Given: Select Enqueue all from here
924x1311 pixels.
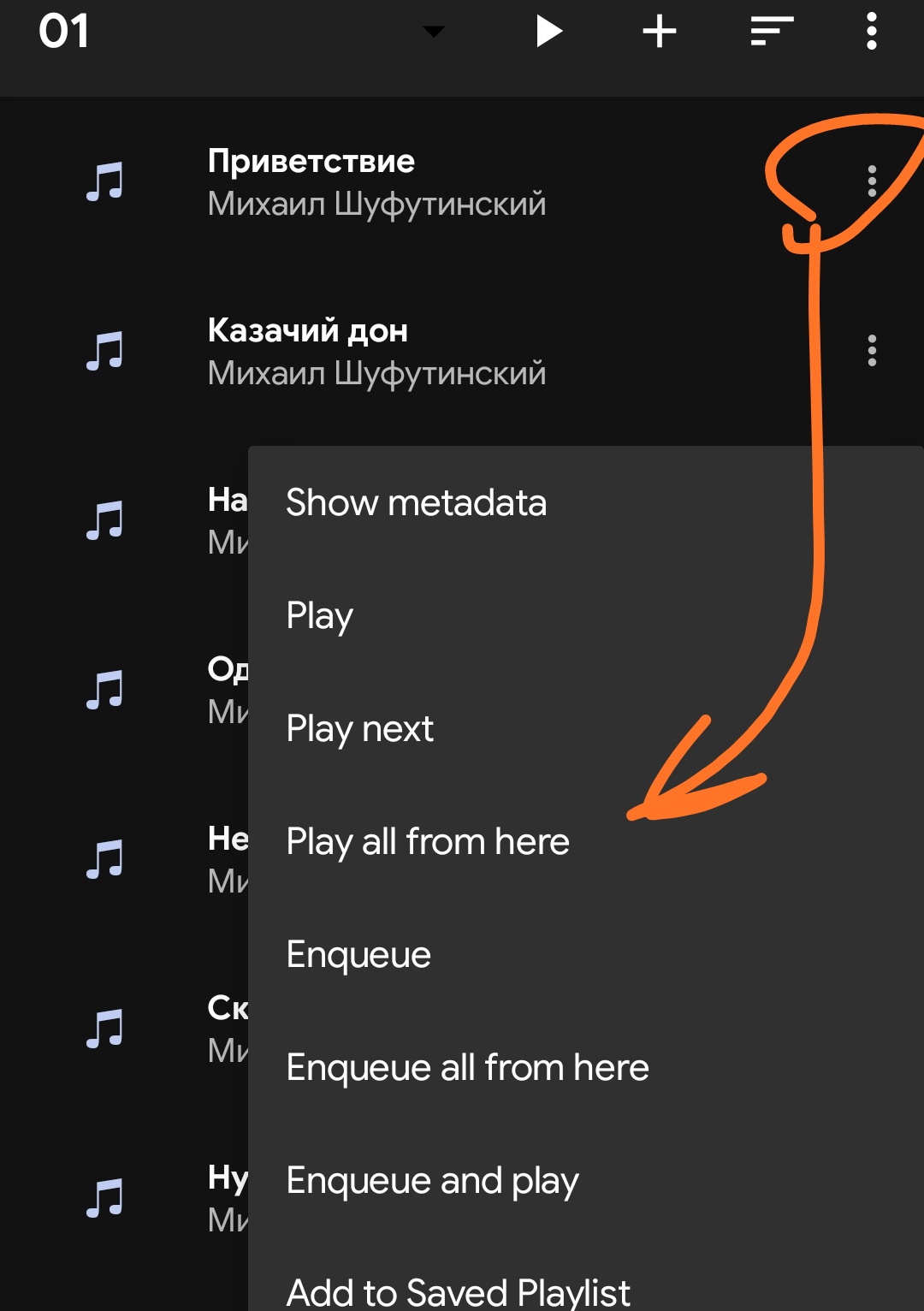Looking at the screenshot, I should (x=467, y=1067).
